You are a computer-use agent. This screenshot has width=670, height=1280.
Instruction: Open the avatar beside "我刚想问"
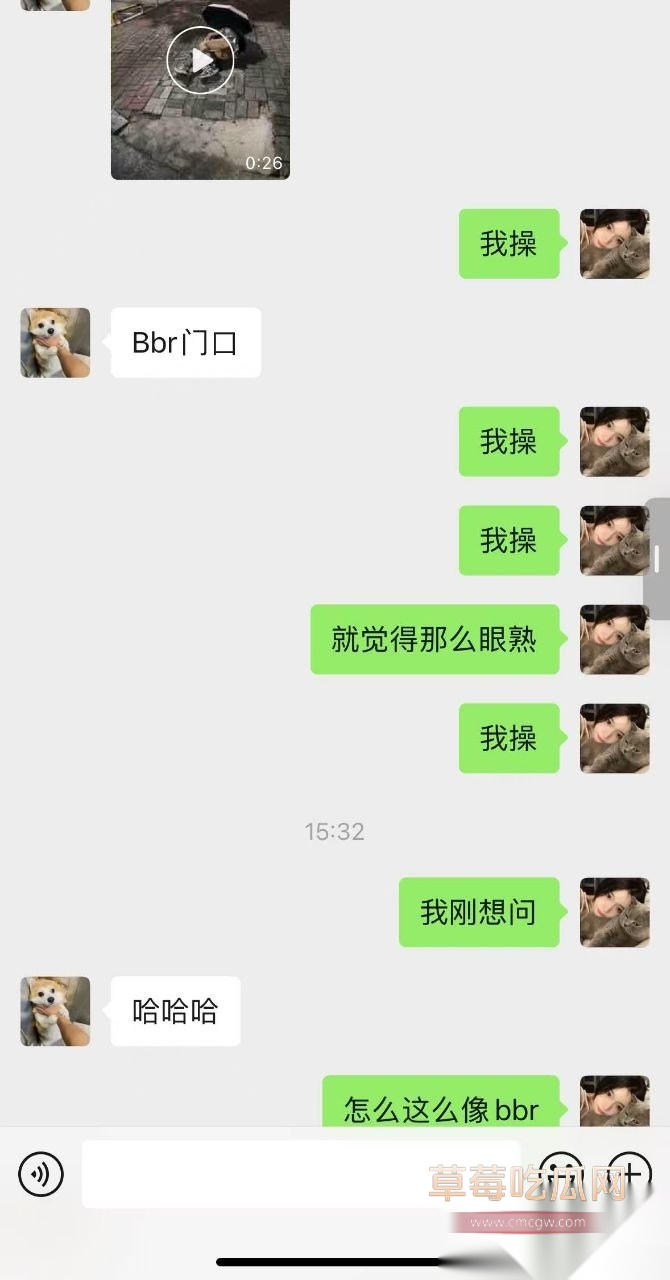(615, 912)
